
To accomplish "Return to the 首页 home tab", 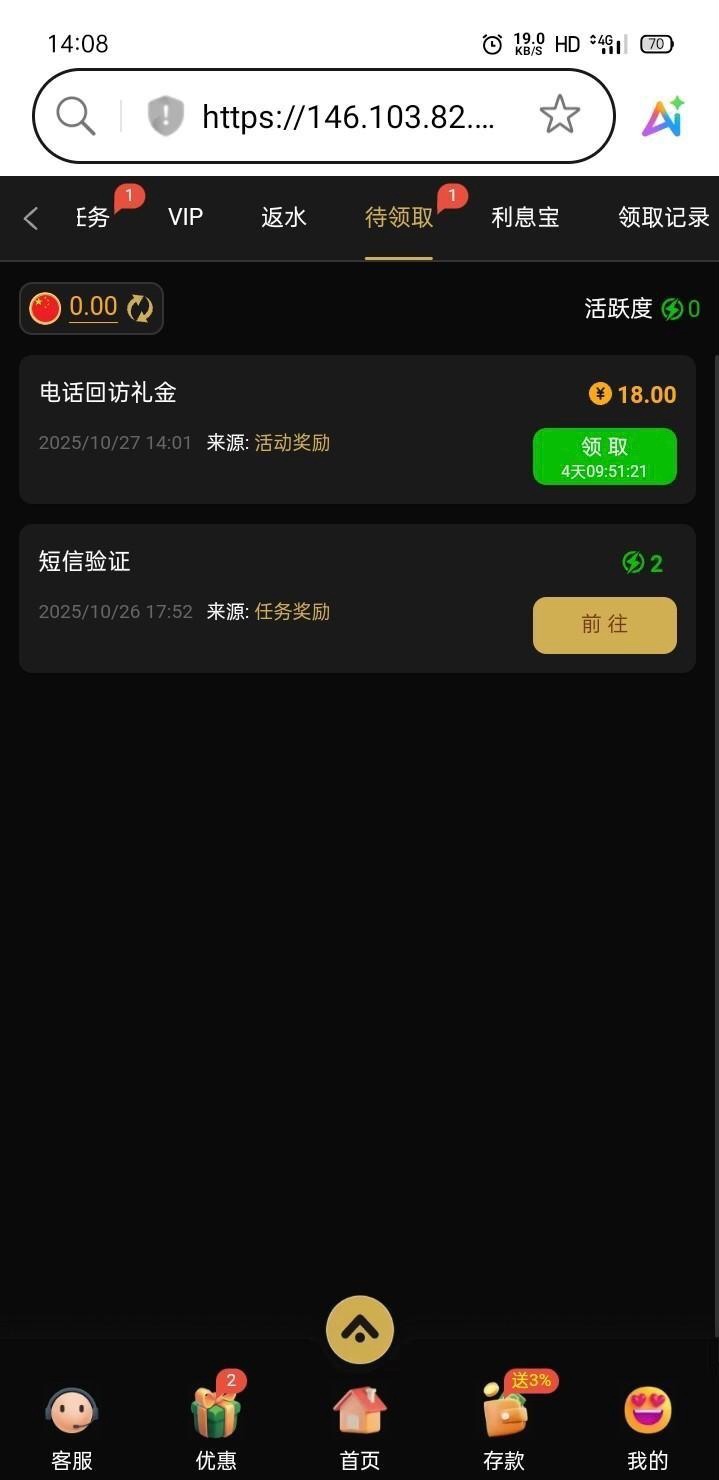I will pyautogui.click(x=360, y=1430).
